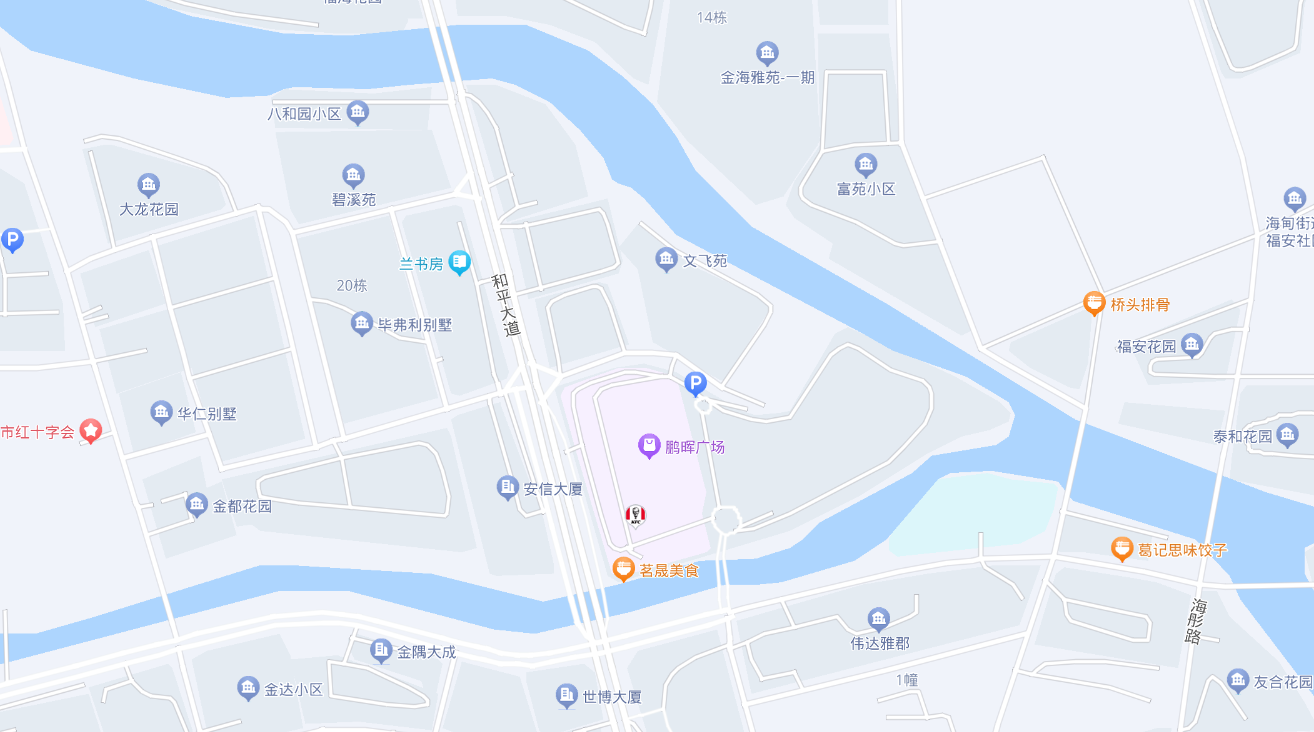The height and width of the screenshot is (732, 1314).
Task: Select the 市红十字会 marker
Action: (x=91, y=432)
